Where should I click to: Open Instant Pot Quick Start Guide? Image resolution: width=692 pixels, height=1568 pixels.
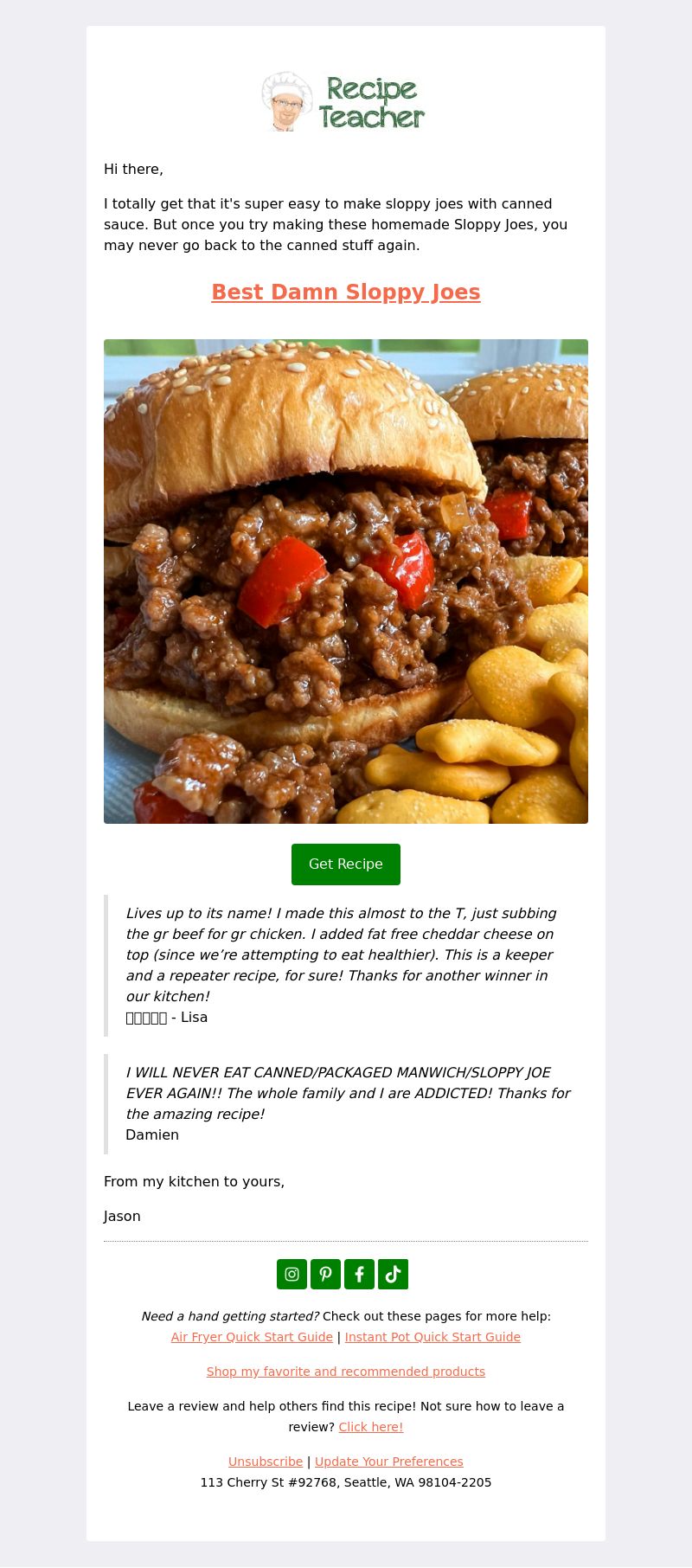pos(432,1337)
